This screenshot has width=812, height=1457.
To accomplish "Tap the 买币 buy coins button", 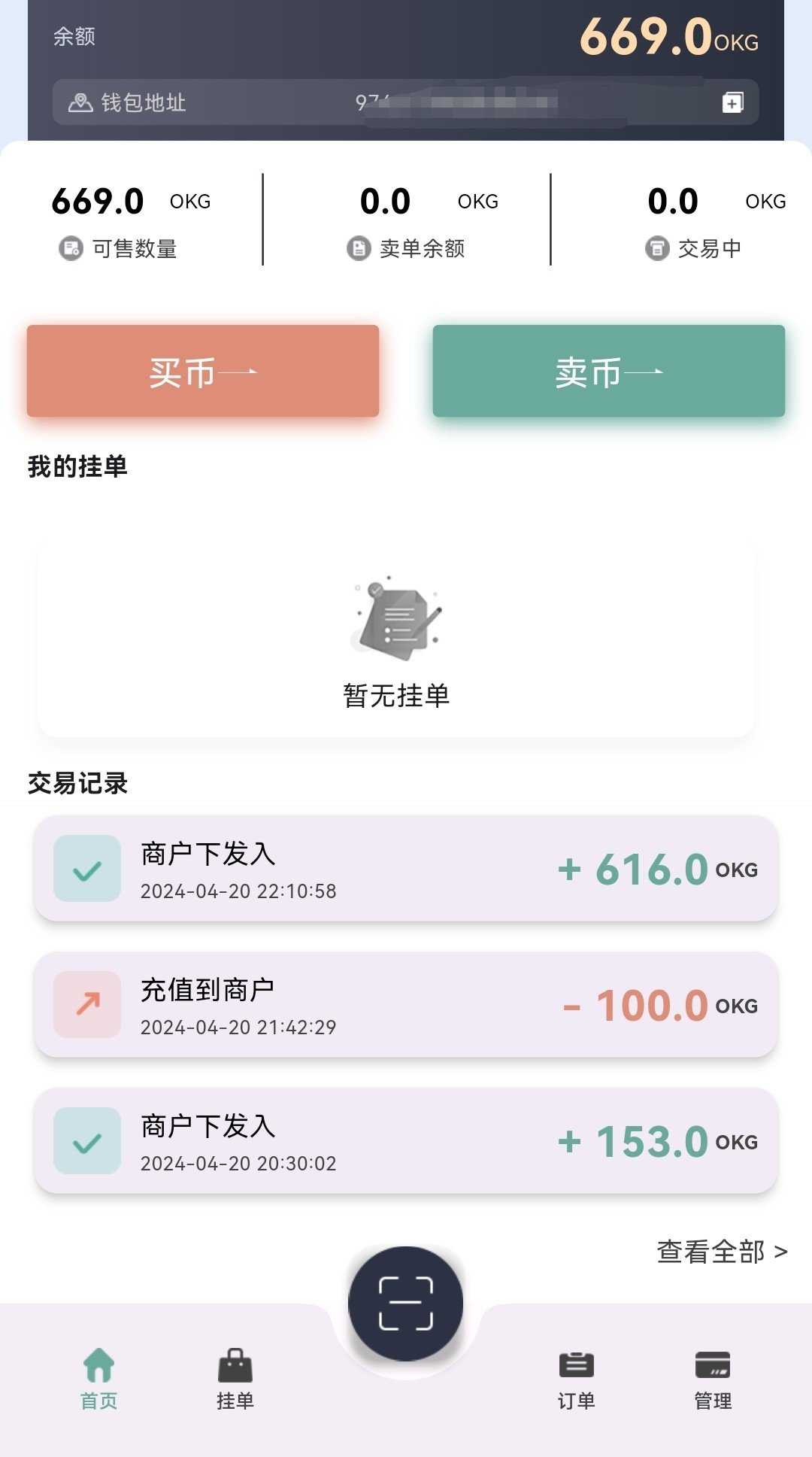I will pos(203,371).
